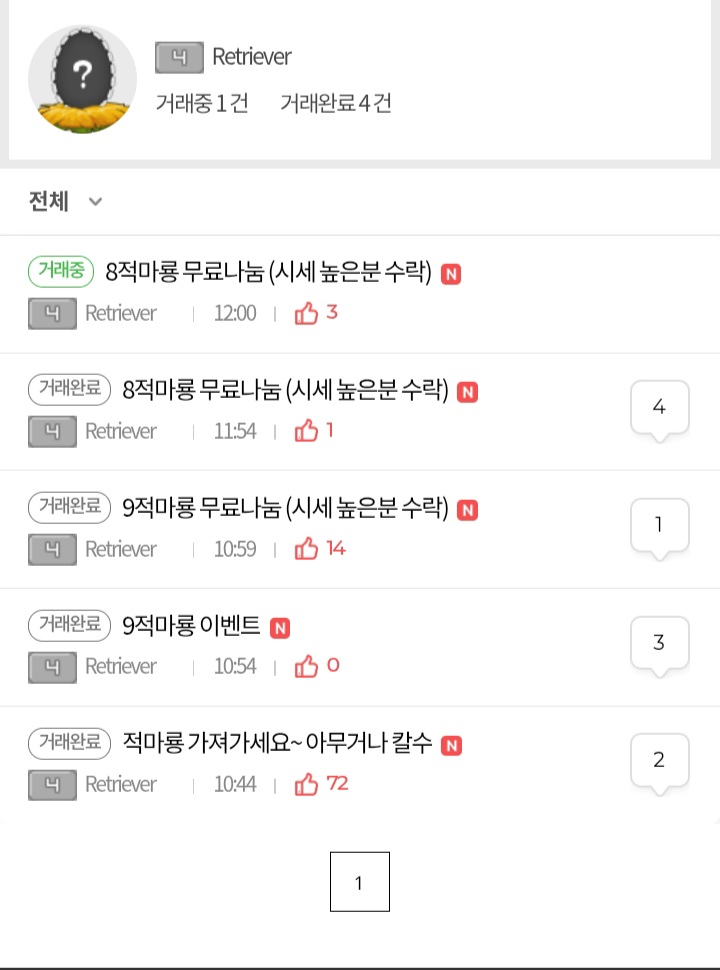Open the 적마룡 가져가세요~ 아무거나 칼수 post
The image size is (720, 970).
(277, 744)
